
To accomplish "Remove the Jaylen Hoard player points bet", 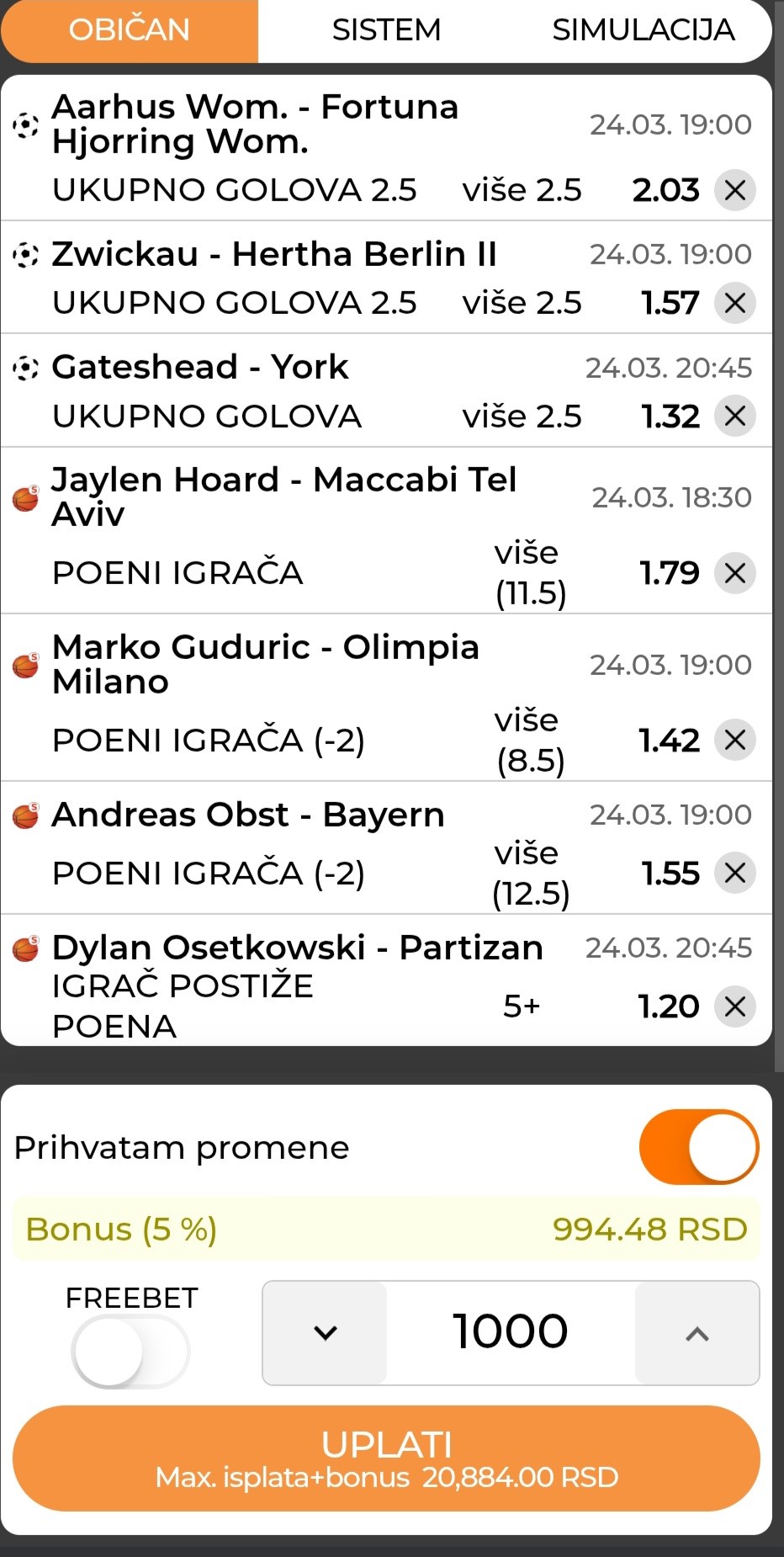I will [735, 573].
